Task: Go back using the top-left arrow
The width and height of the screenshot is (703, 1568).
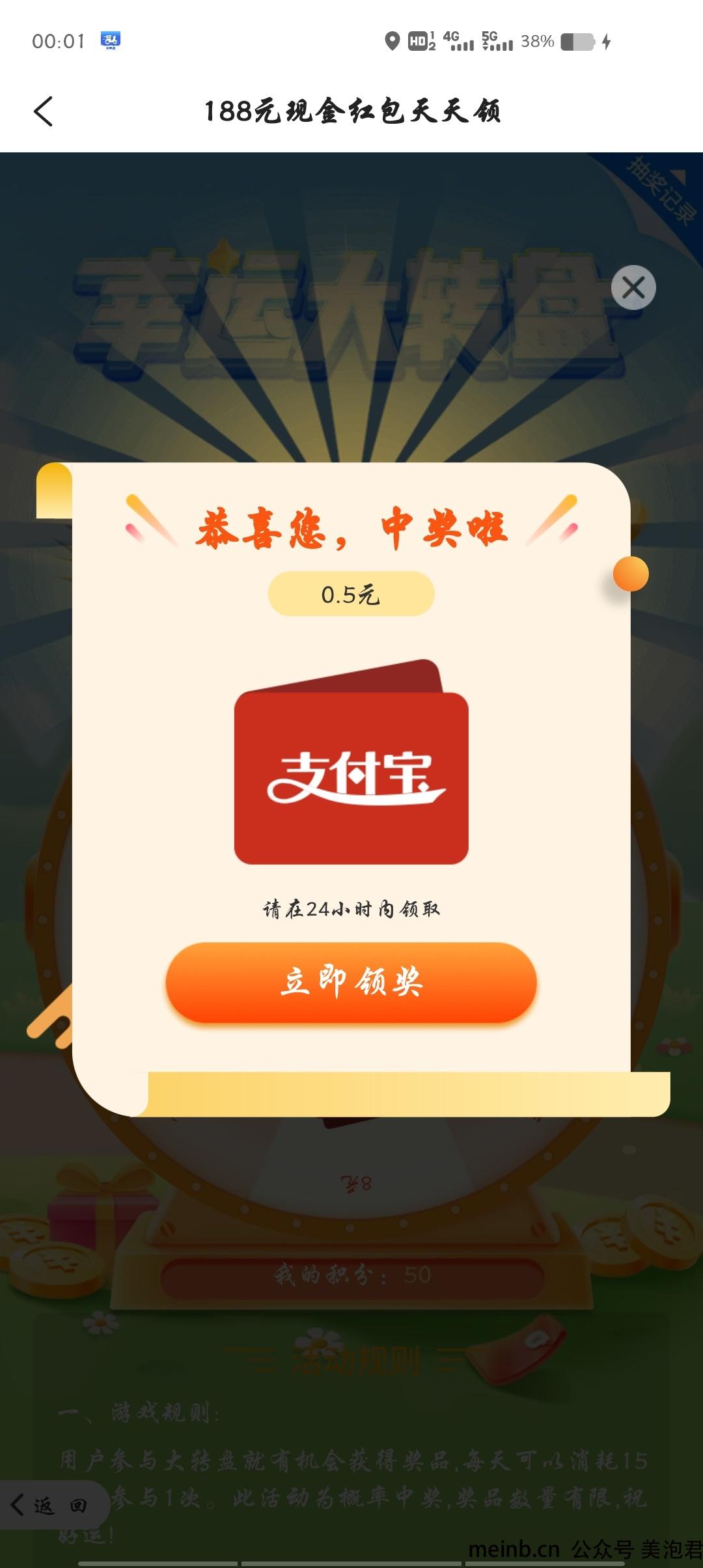Action: tap(43, 111)
